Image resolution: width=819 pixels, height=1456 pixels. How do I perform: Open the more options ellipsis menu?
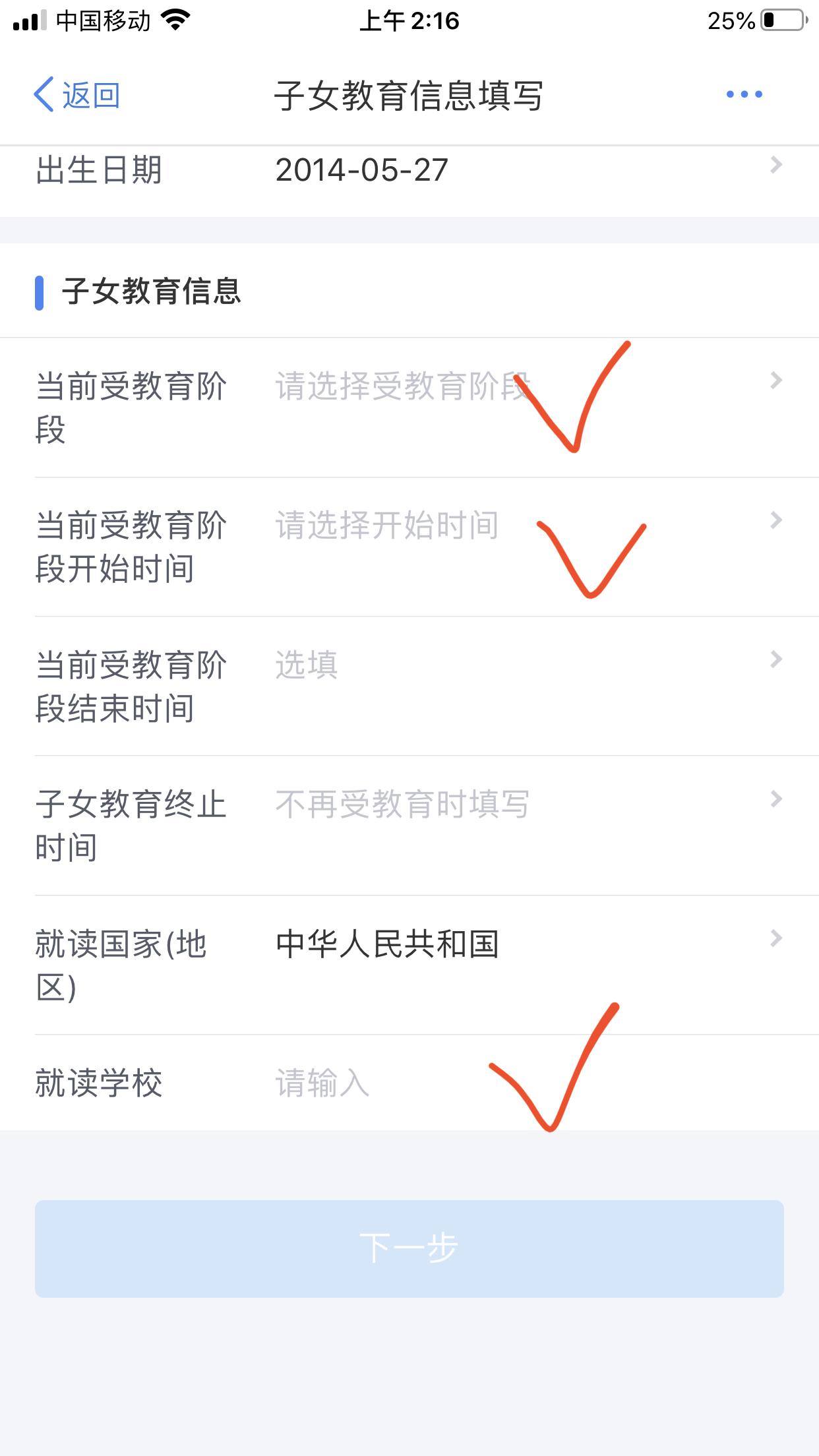click(740, 94)
